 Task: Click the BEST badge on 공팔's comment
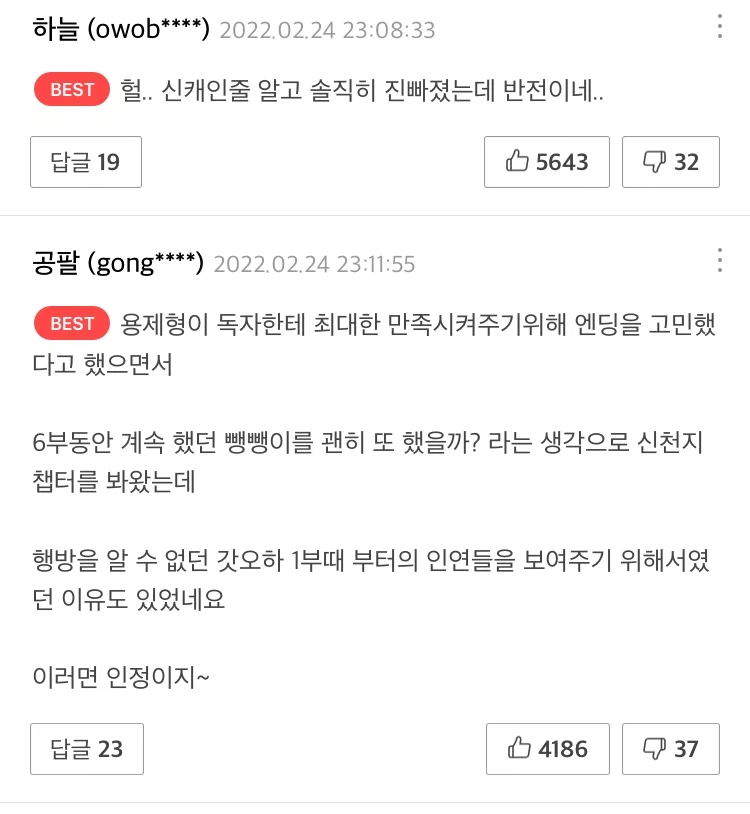71,322
